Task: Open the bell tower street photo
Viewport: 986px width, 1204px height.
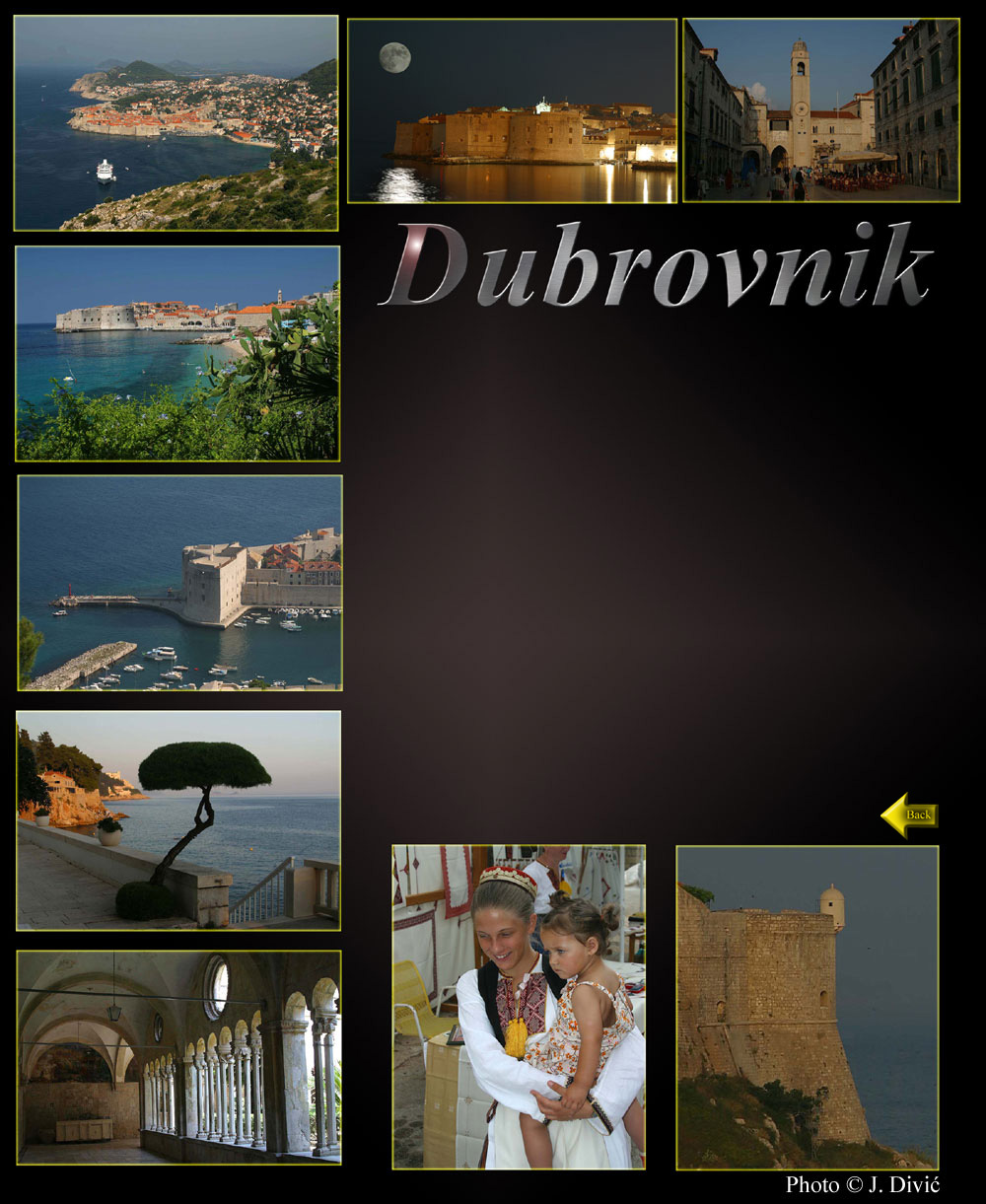Action: tap(820, 110)
